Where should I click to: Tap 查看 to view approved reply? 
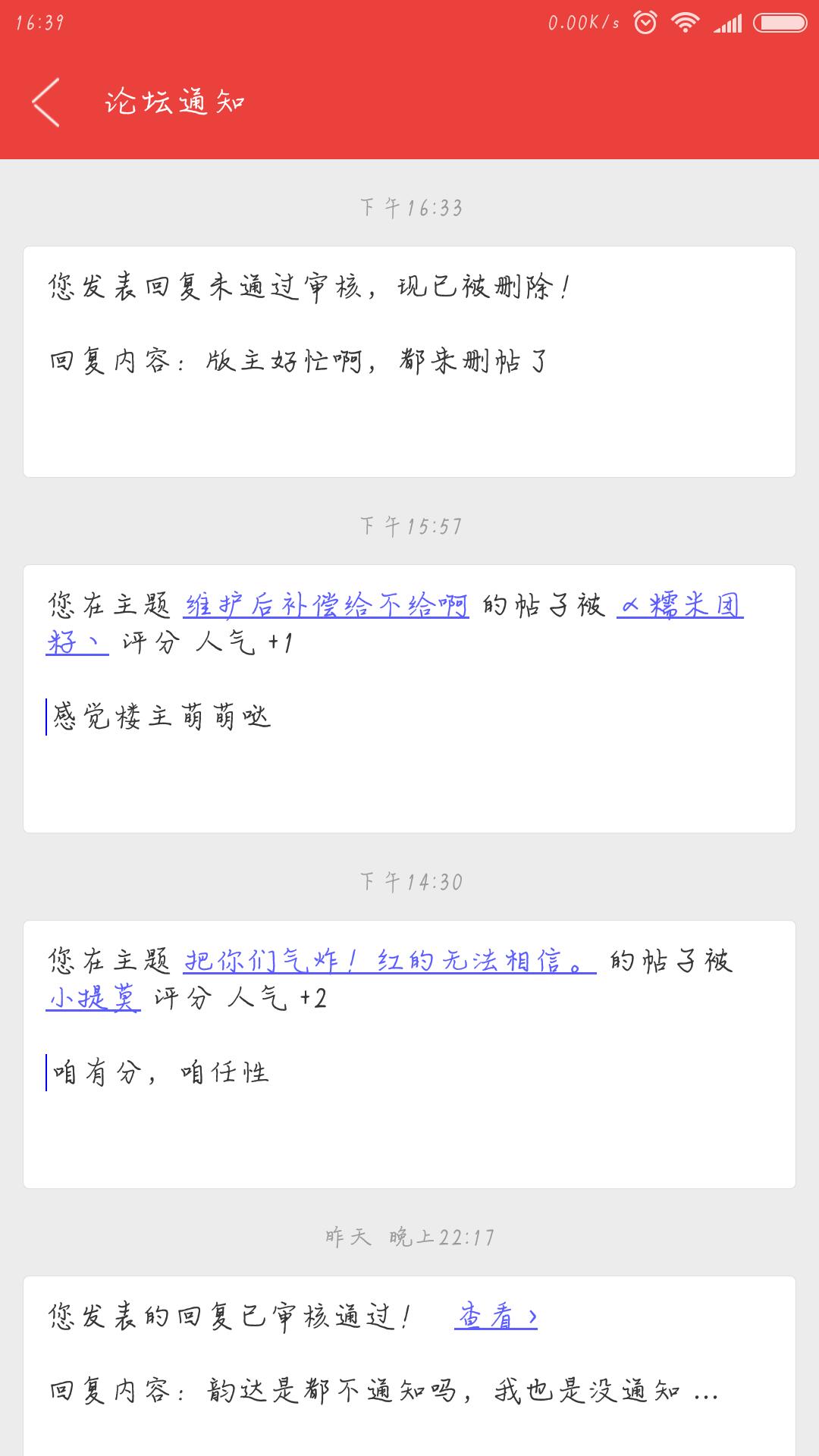(x=496, y=1316)
